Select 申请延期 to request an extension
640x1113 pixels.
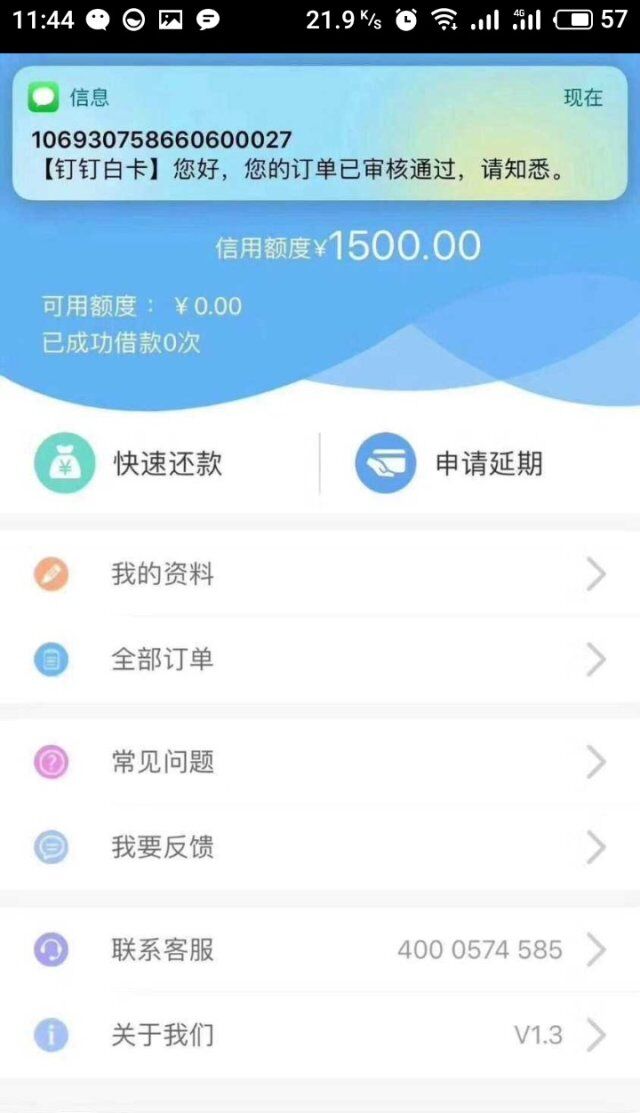[480, 464]
